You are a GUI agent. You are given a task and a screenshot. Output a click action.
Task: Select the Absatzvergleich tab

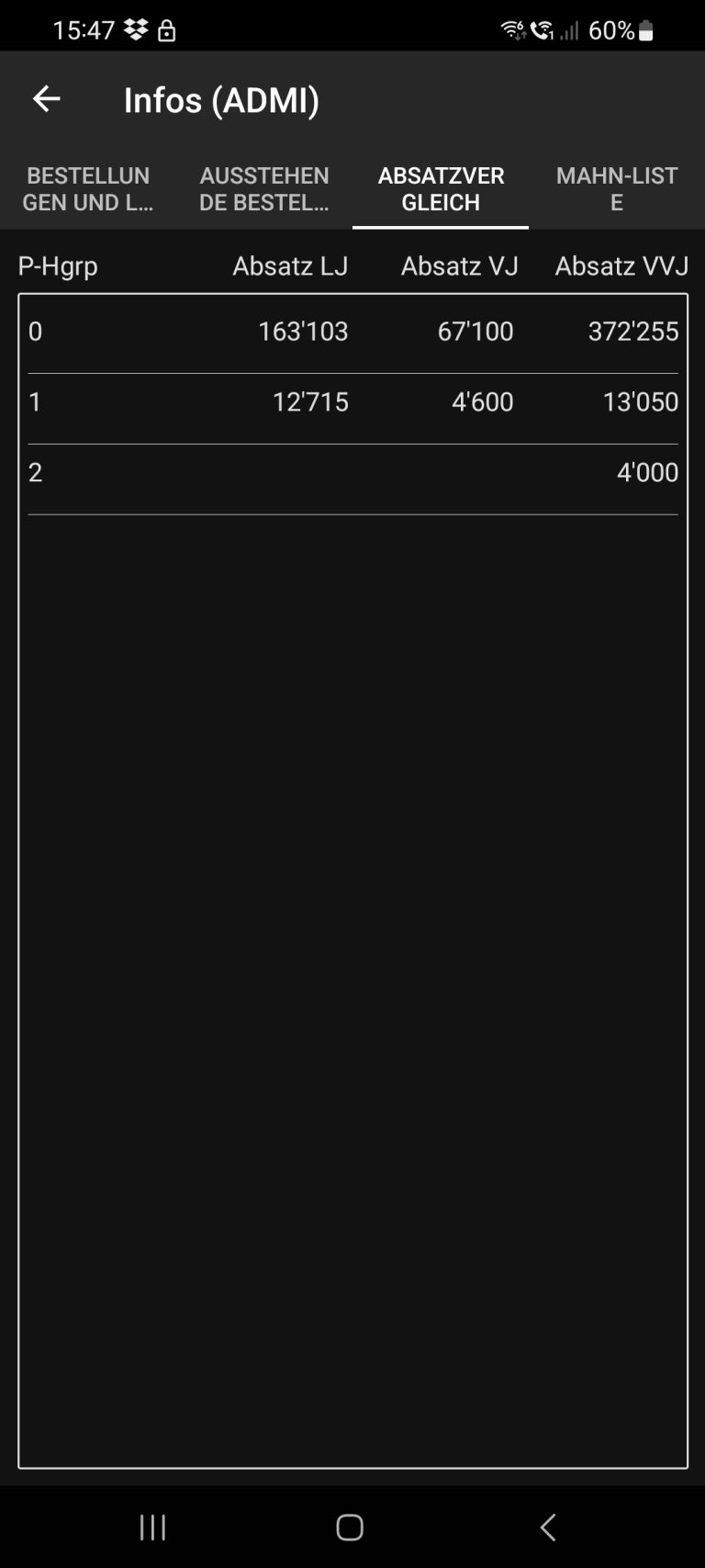tap(441, 189)
